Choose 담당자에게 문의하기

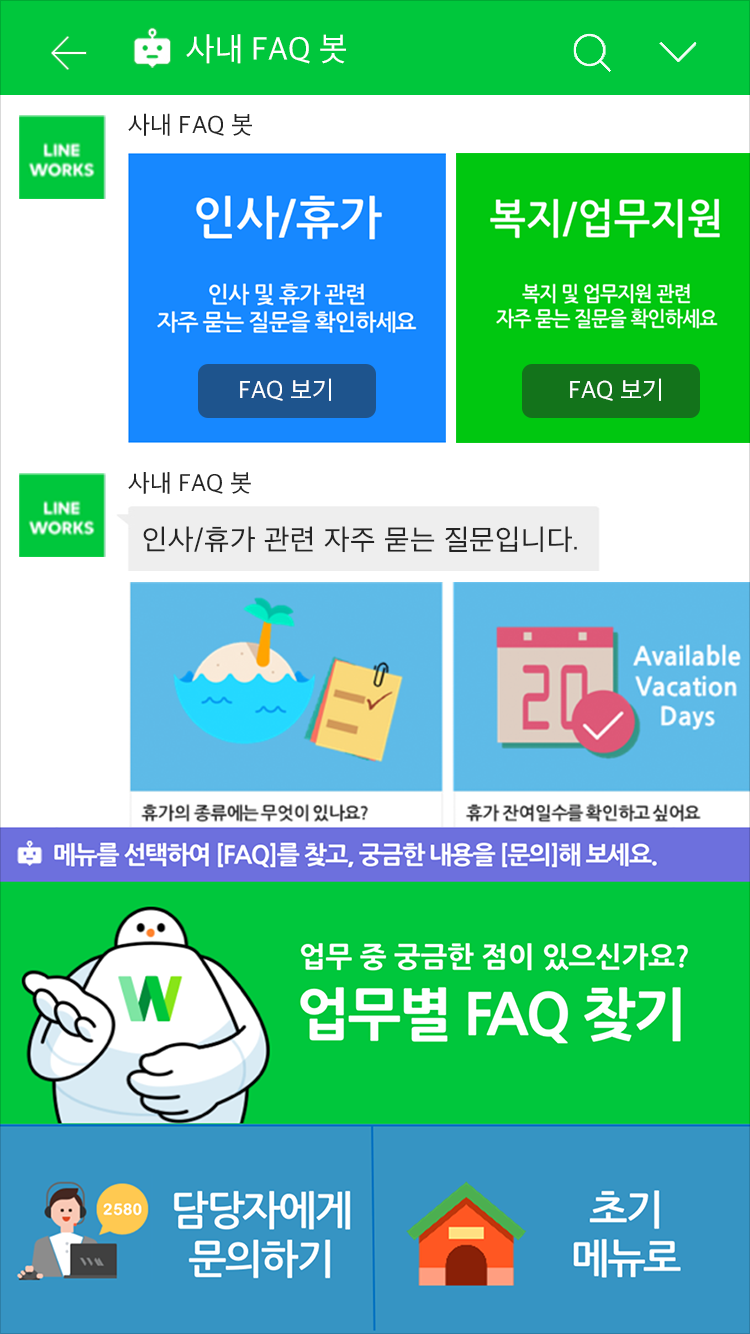(186, 1230)
